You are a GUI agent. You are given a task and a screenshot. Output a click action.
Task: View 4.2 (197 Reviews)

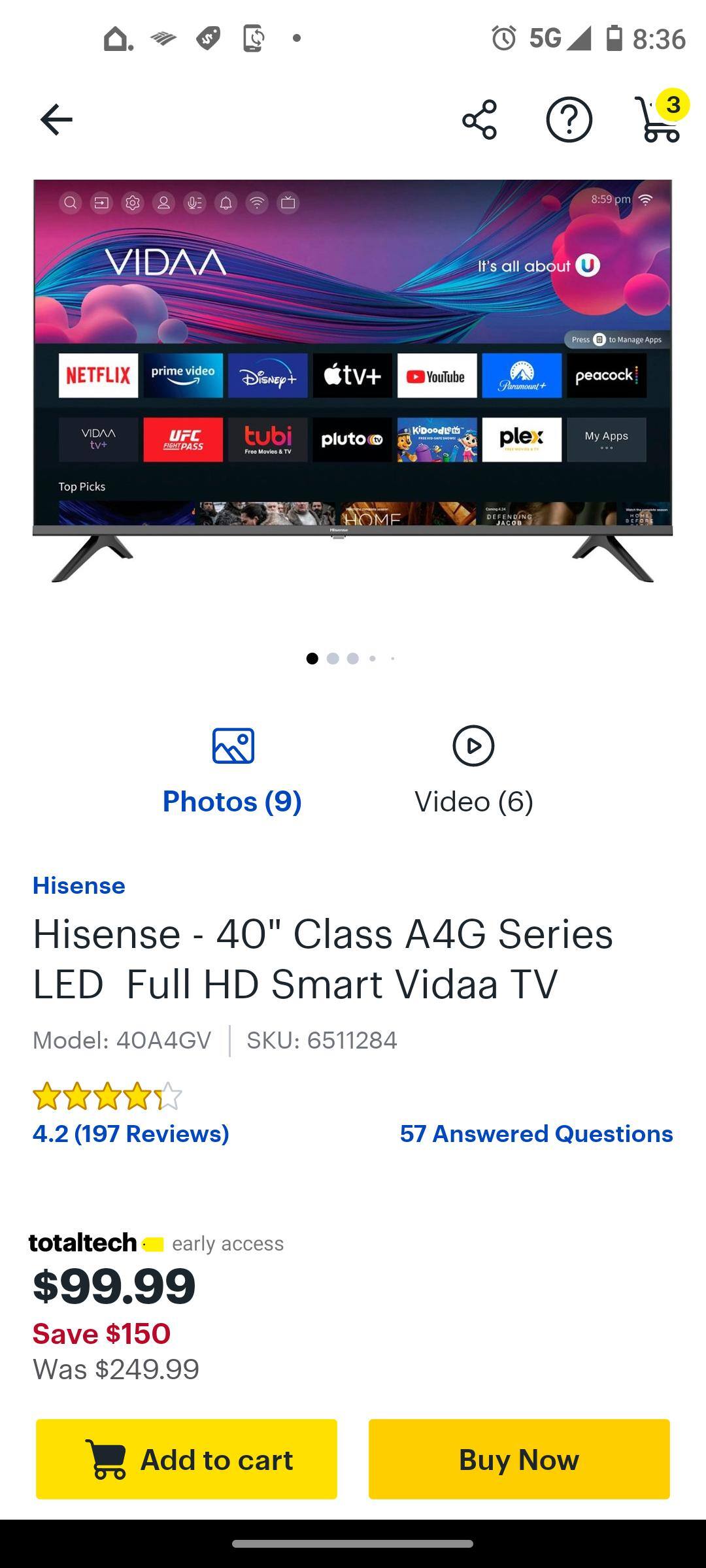pyautogui.click(x=131, y=1134)
